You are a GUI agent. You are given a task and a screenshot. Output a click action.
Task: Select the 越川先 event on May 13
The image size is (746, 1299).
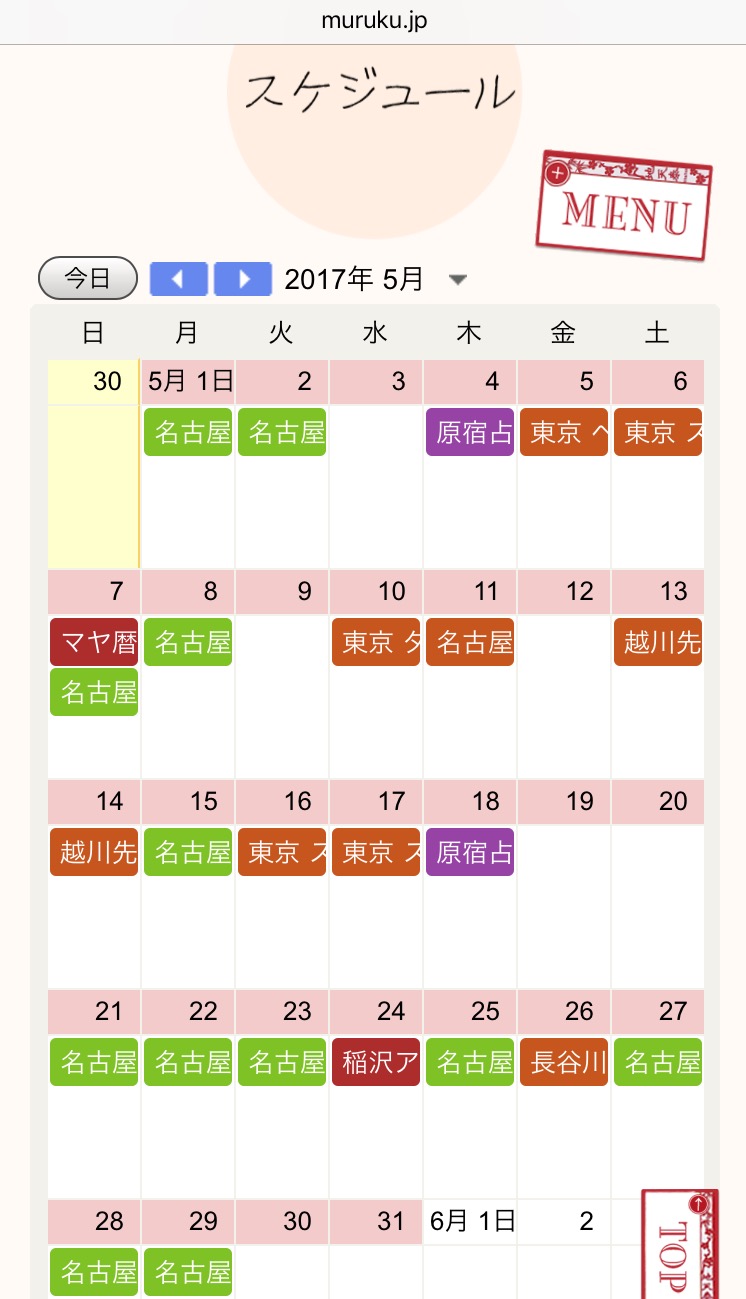click(x=658, y=642)
